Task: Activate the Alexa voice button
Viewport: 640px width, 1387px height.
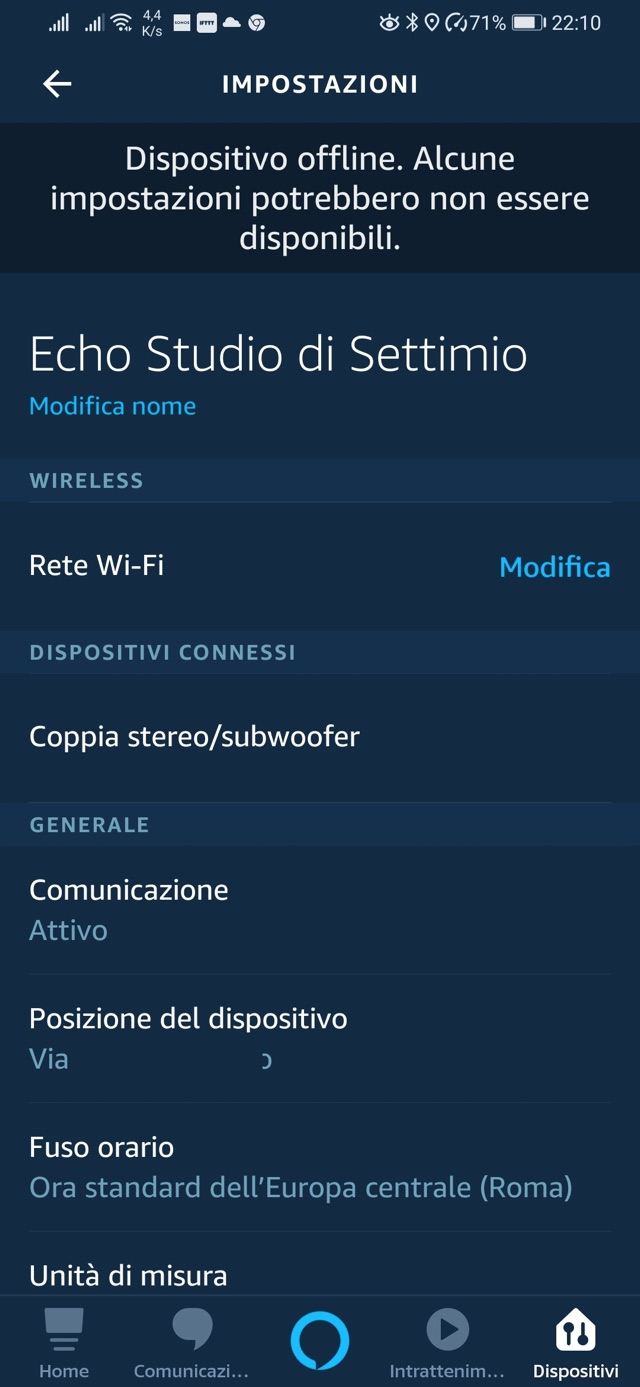Action: (x=320, y=1341)
